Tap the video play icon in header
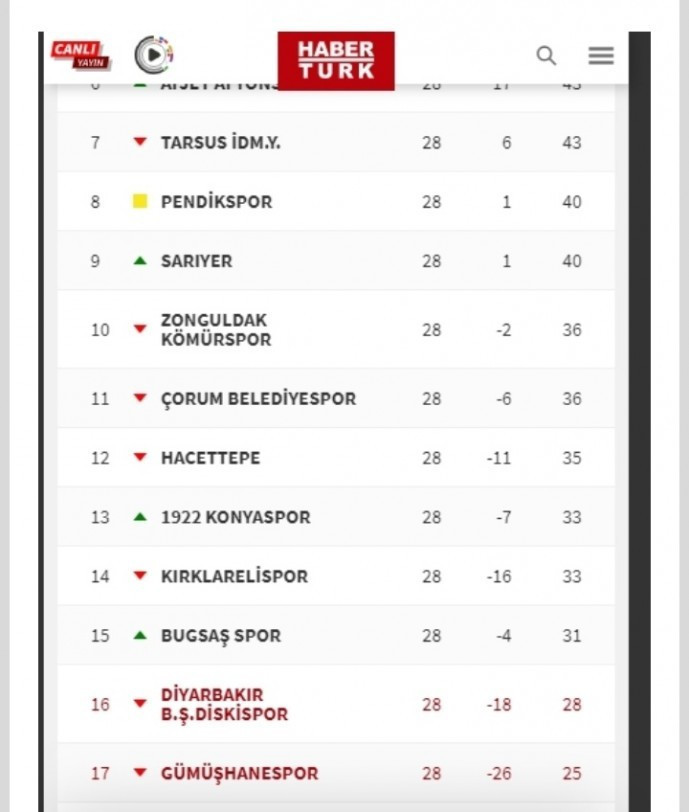The image size is (689, 812). [x=153, y=55]
